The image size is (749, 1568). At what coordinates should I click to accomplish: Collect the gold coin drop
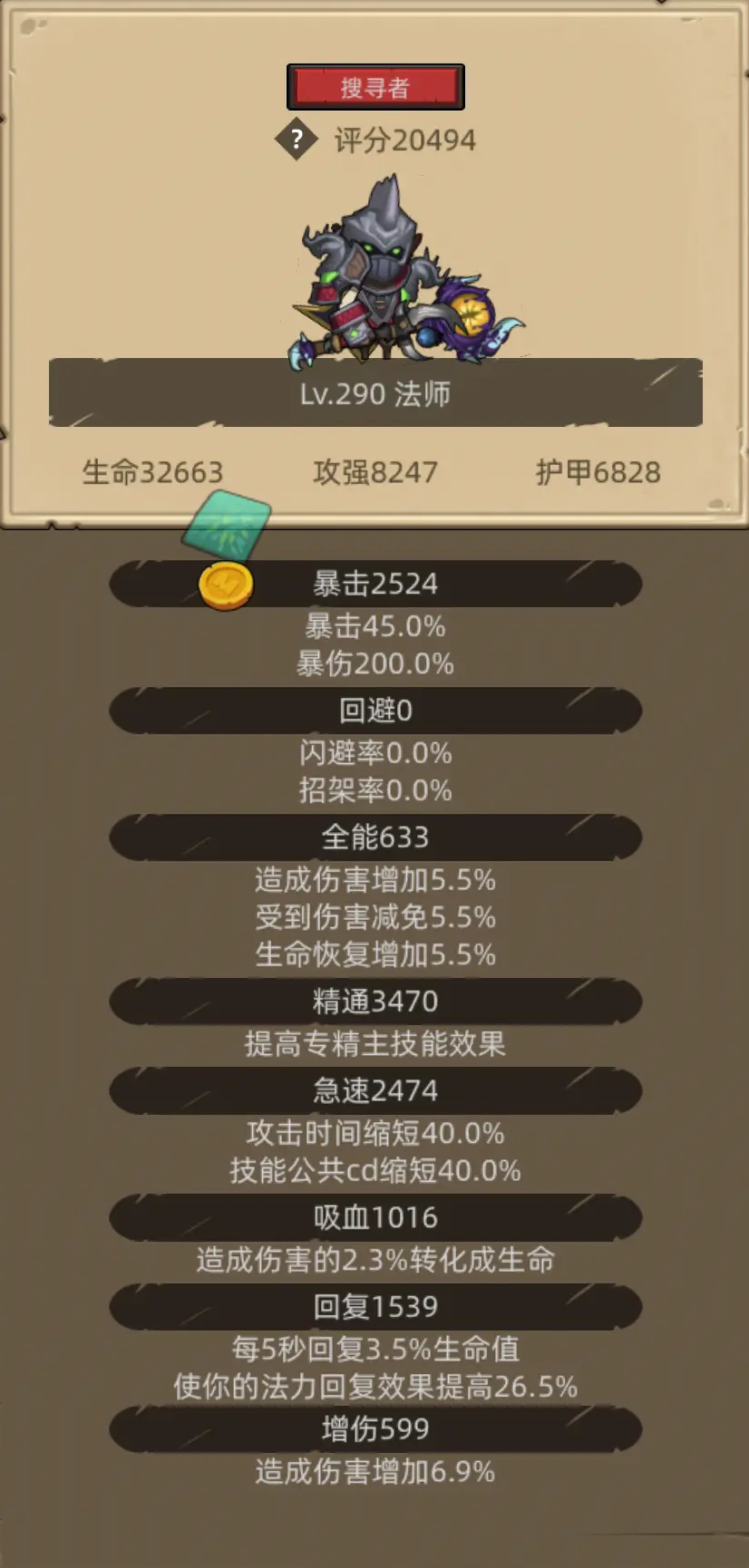click(x=226, y=586)
